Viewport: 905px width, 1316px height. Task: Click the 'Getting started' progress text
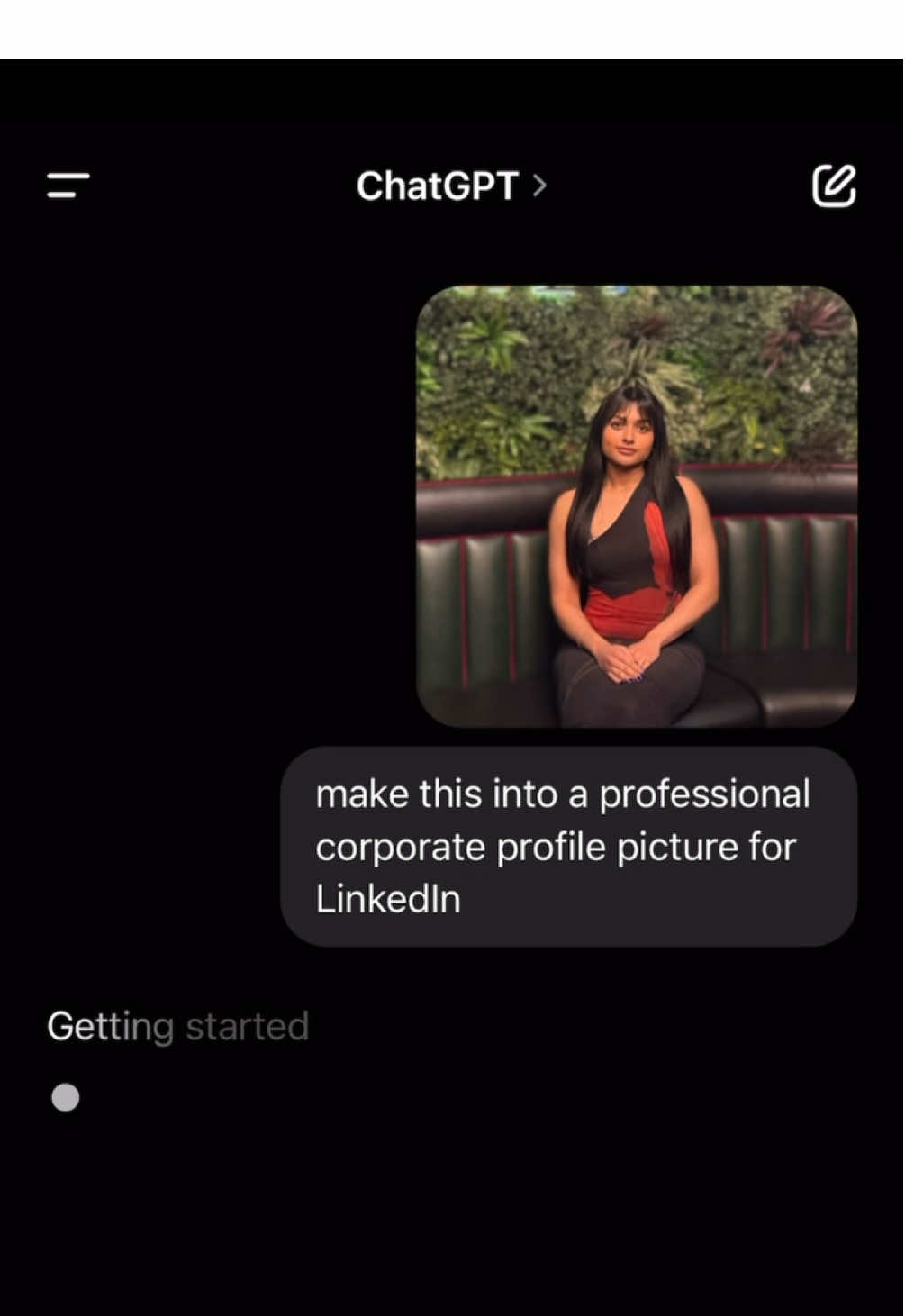pos(178,1025)
